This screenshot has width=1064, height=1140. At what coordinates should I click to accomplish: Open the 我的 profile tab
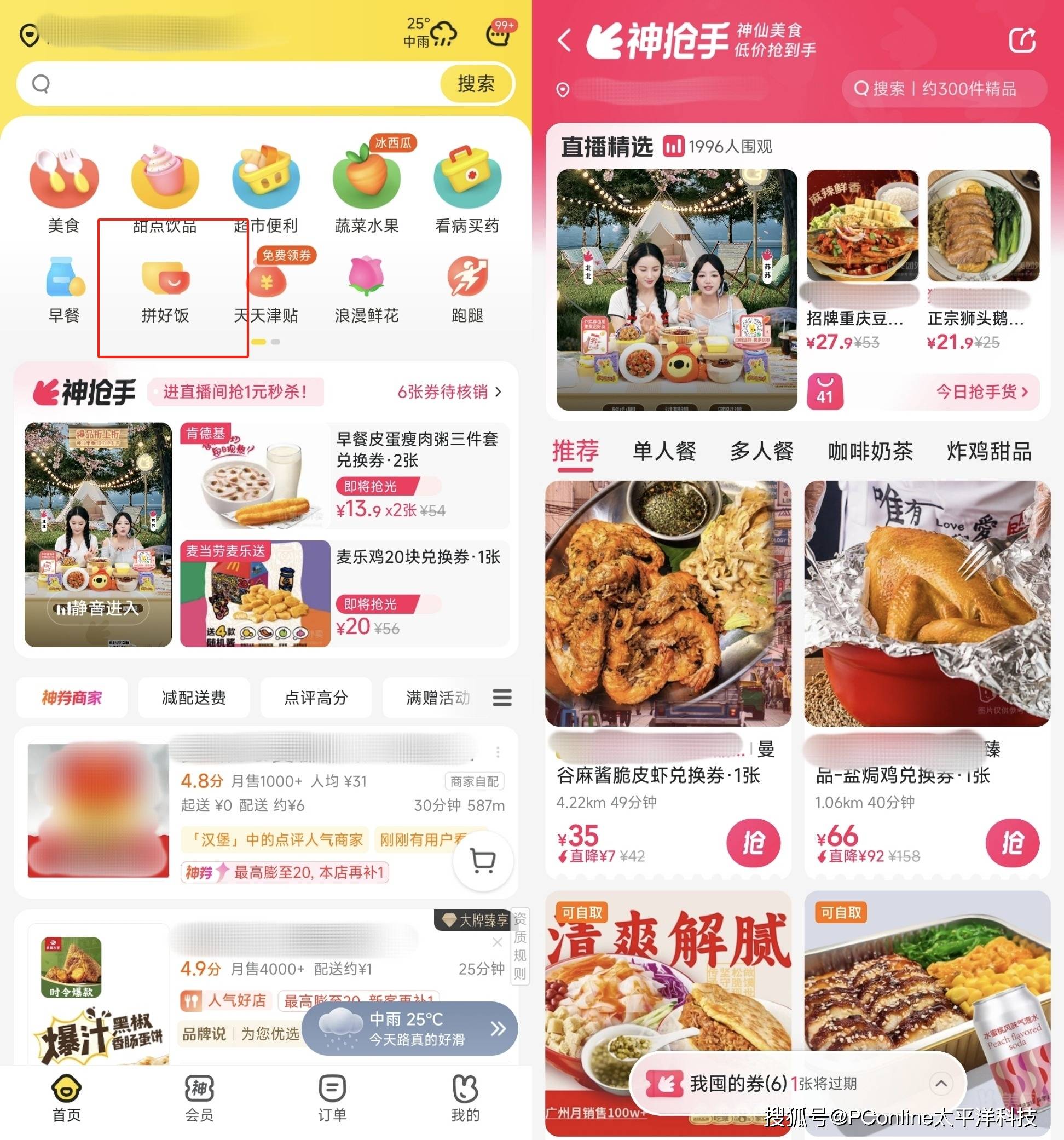(465, 1098)
